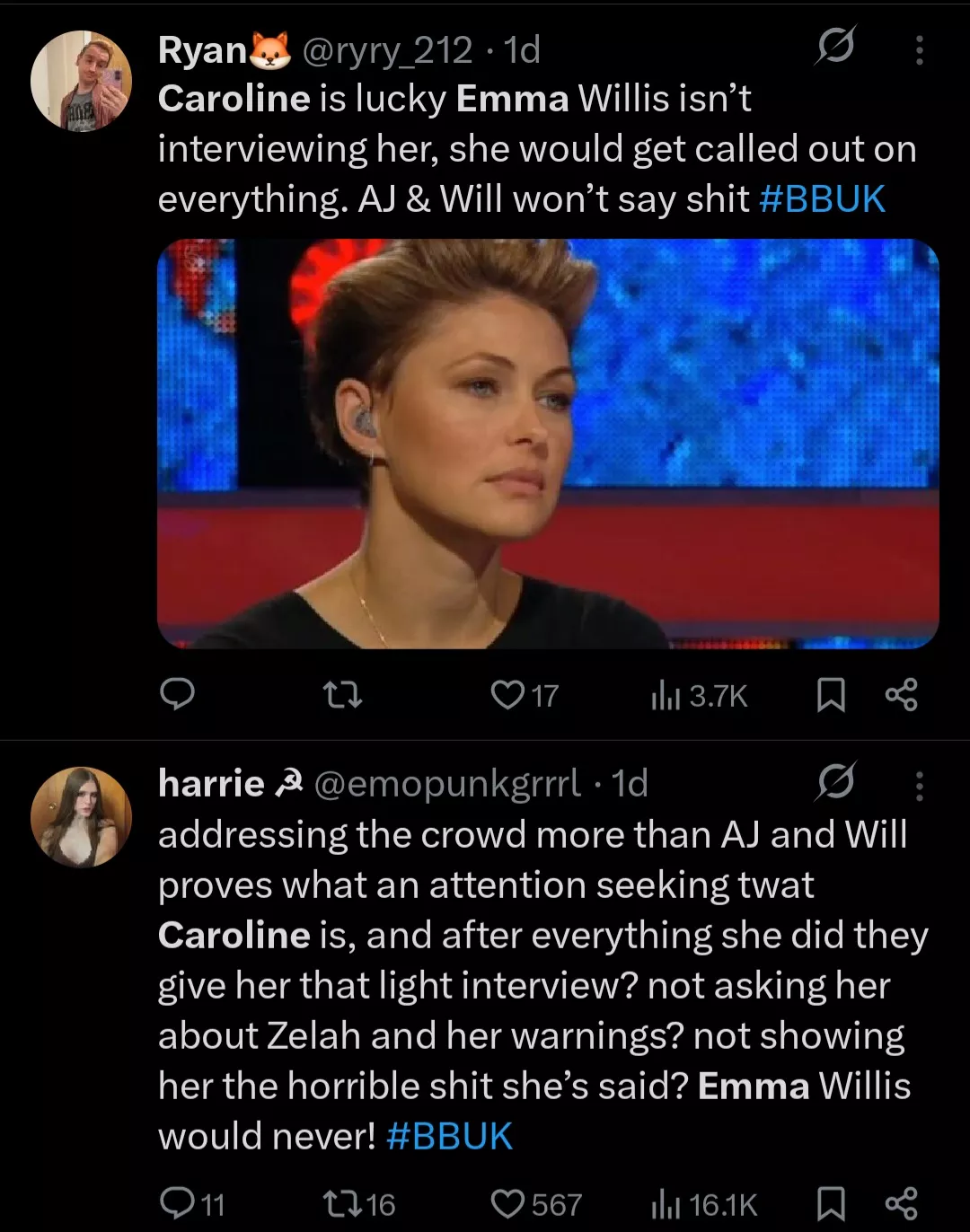
Task: Open harrie's profile picture
Action: 81,816
